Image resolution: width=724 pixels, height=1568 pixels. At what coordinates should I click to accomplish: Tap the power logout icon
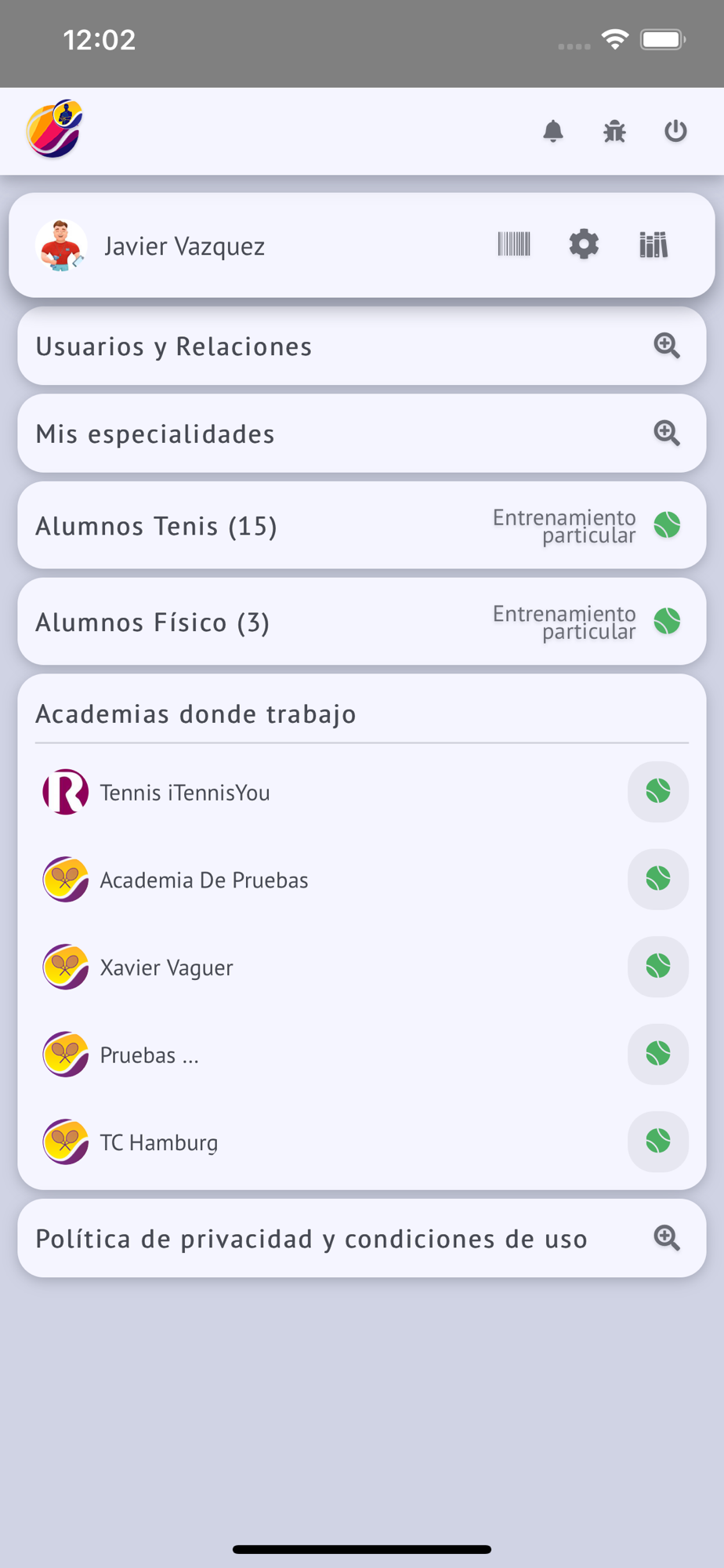675,131
